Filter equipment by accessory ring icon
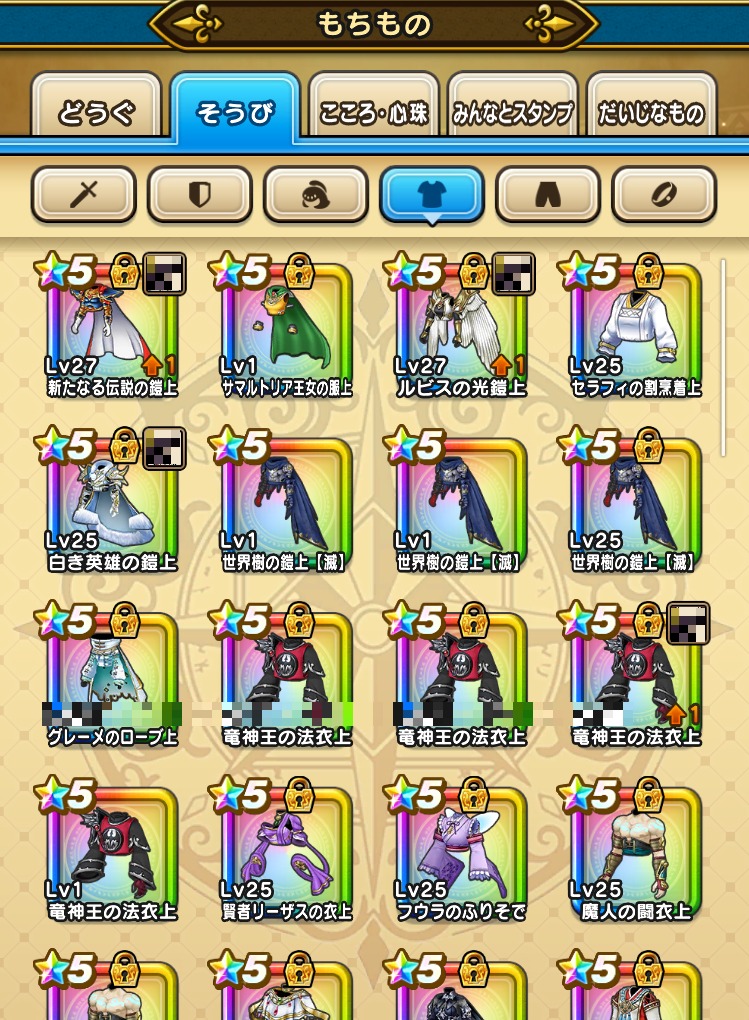 [x=663, y=194]
